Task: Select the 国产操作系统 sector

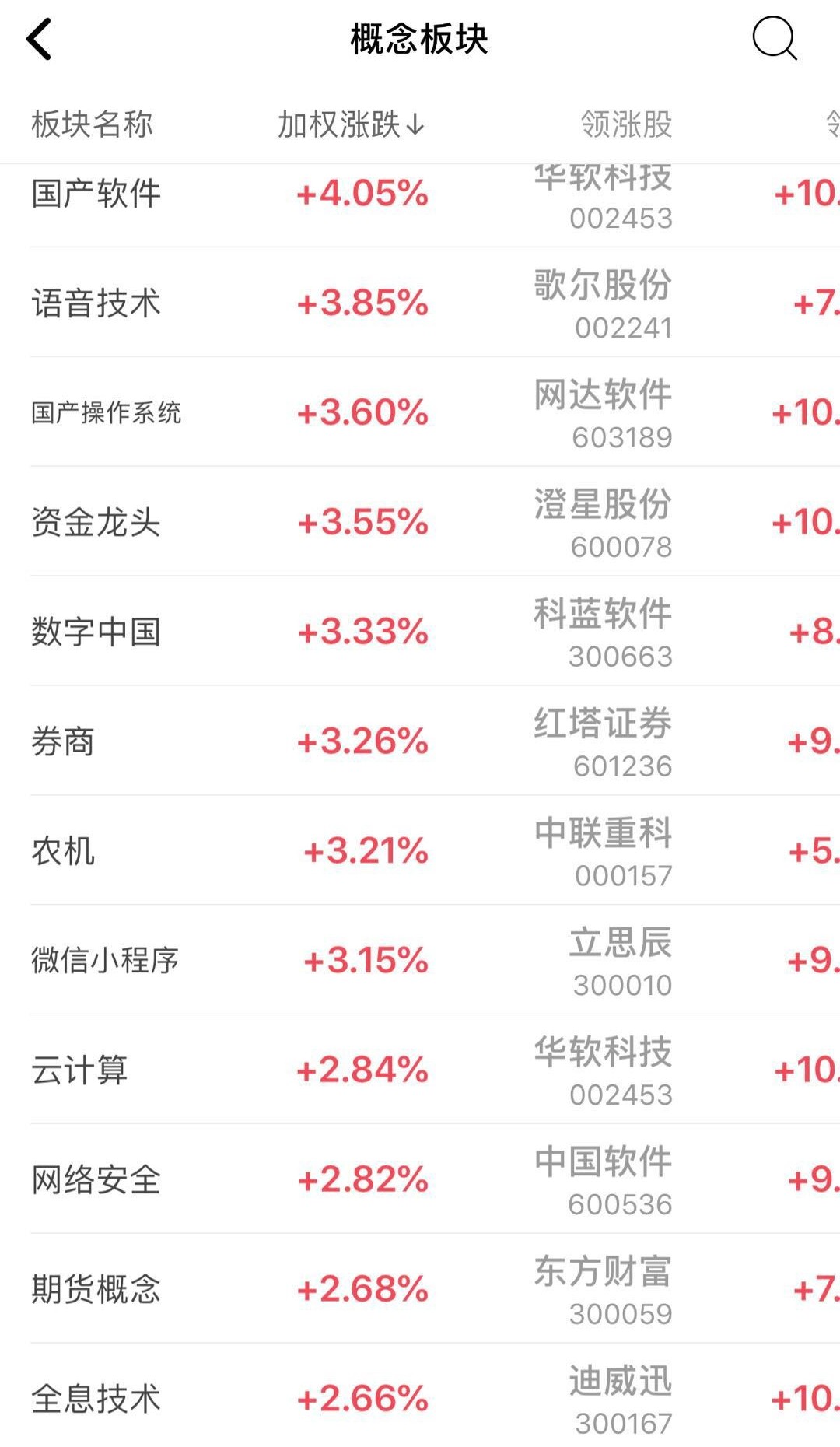Action: (420, 412)
